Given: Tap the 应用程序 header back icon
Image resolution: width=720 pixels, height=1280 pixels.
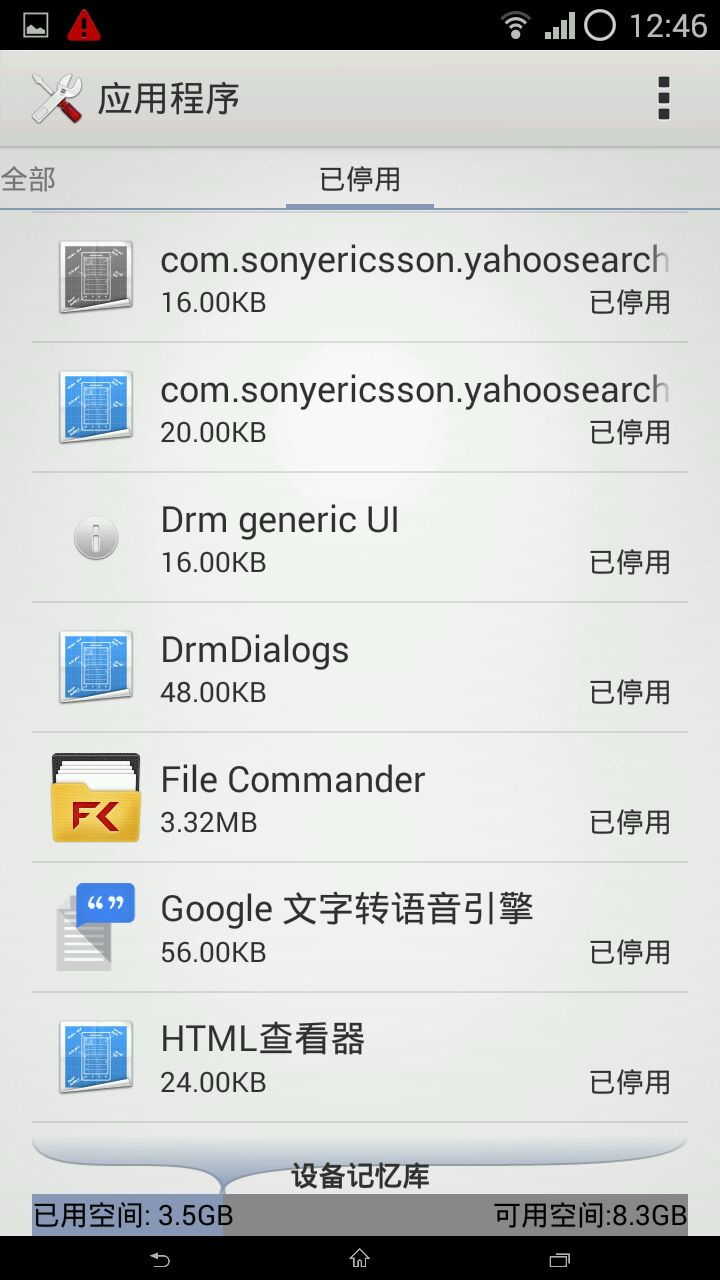Looking at the screenshot, I should pyautogui.click(x=57, y=99).
